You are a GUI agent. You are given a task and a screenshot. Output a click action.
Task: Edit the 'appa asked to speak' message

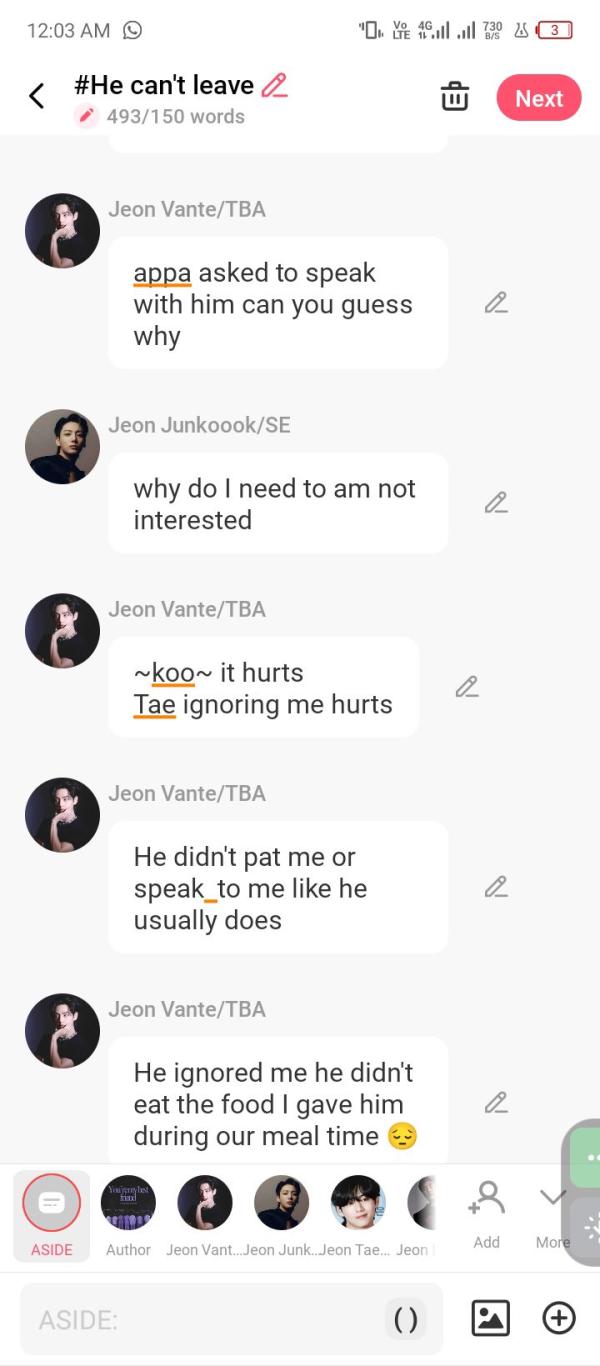coord(496,303)
